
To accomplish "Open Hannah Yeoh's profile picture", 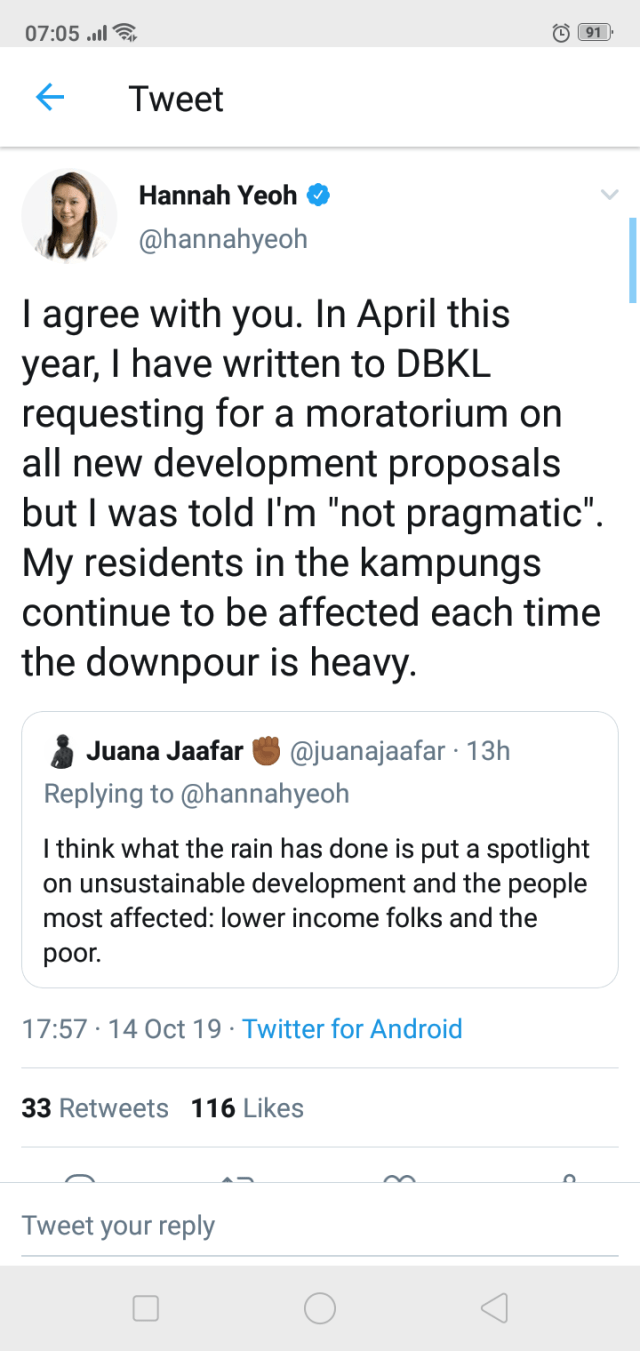I will click(69, 216).
